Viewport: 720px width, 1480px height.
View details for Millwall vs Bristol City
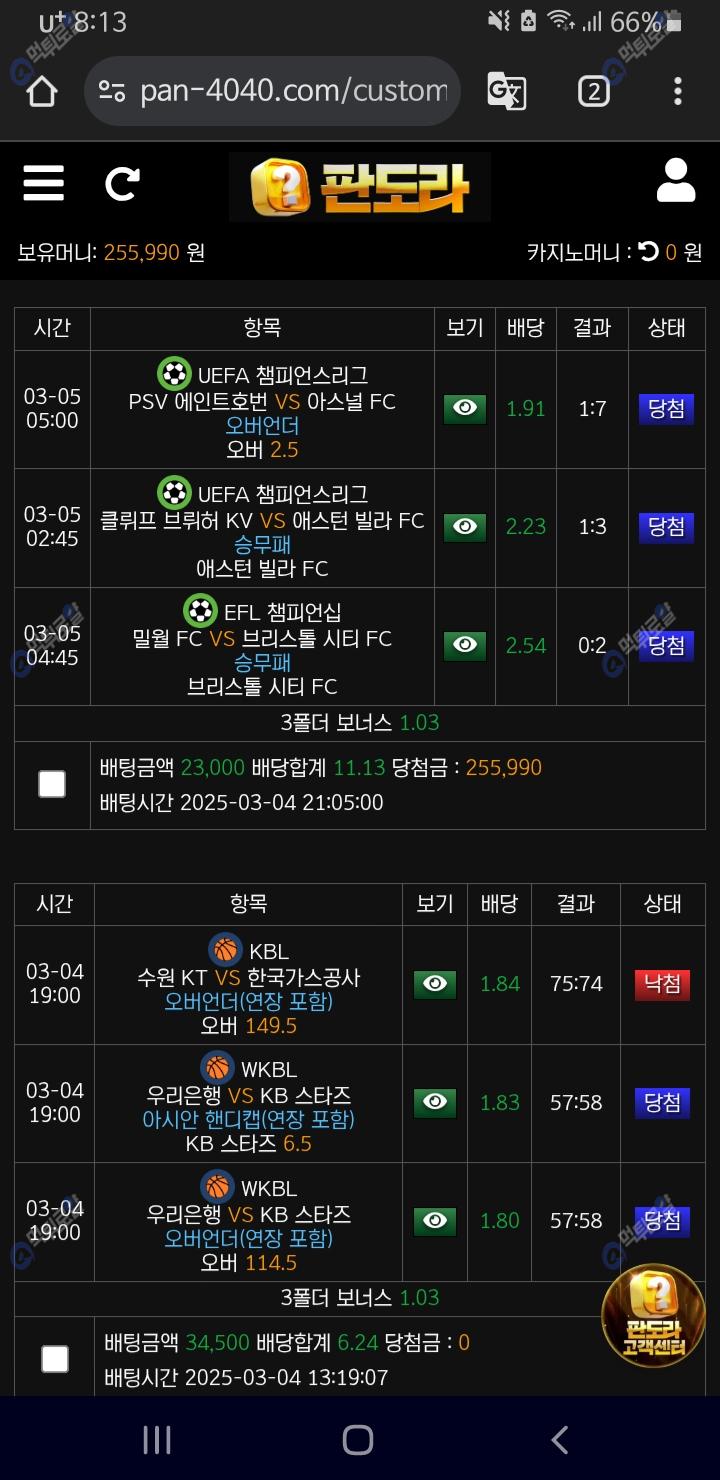(465, 645)
